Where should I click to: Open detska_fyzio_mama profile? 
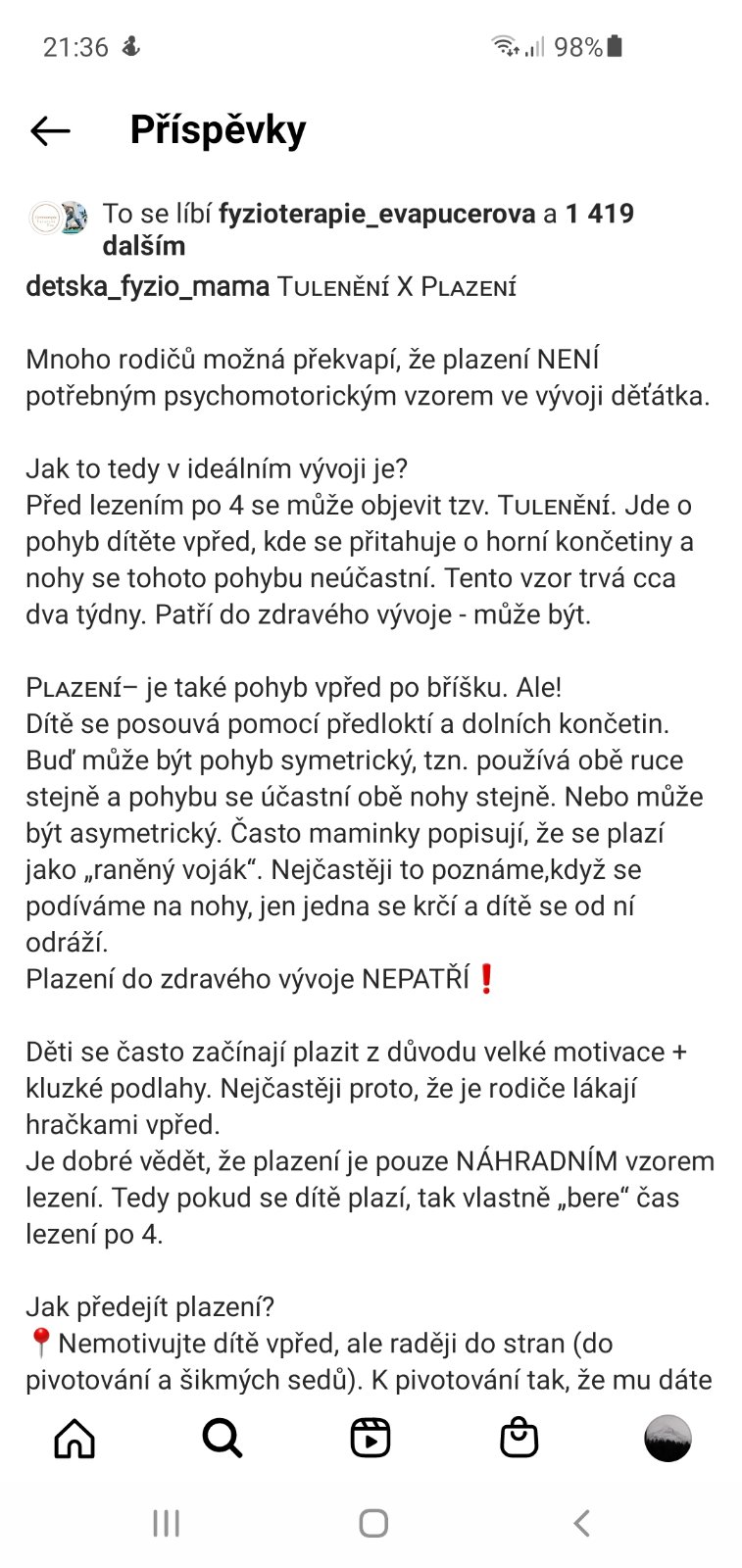[x=148, y=286]
